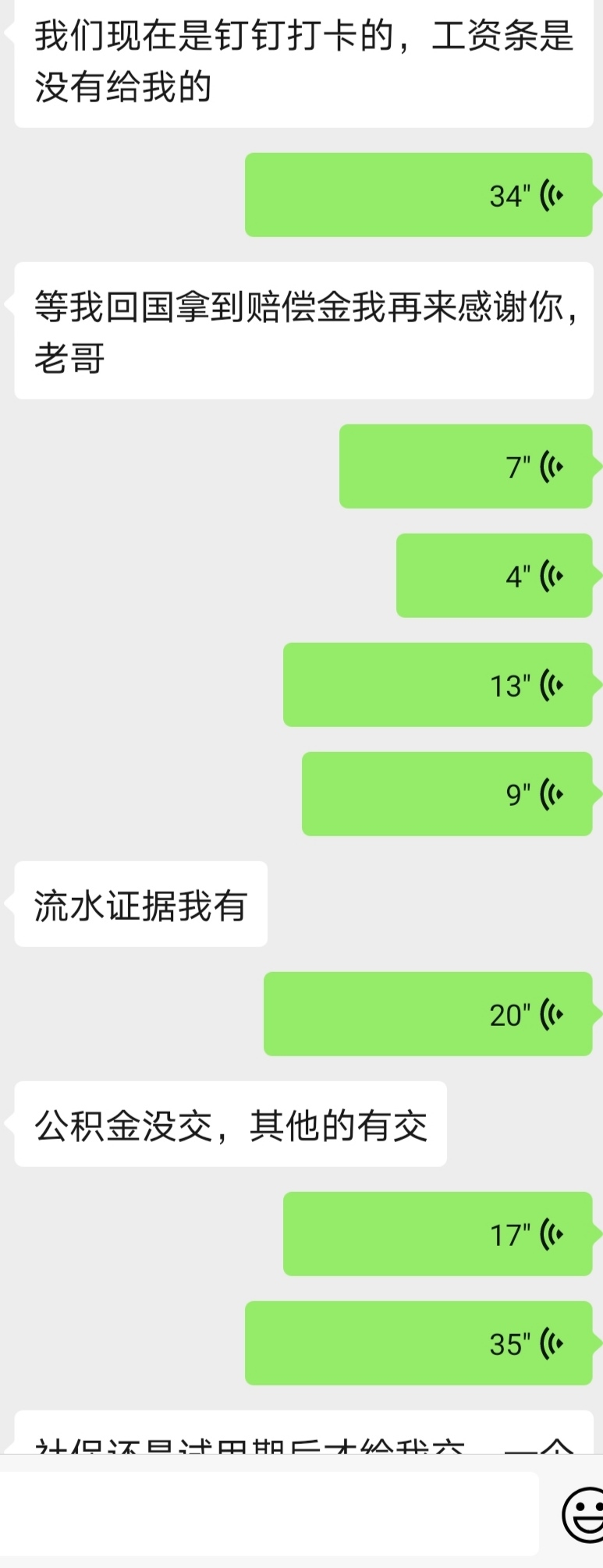This screenshot has height=1568, width=603.
Task: Tap the speaker icon on the 34" voice message
Action: pos(551,194)
